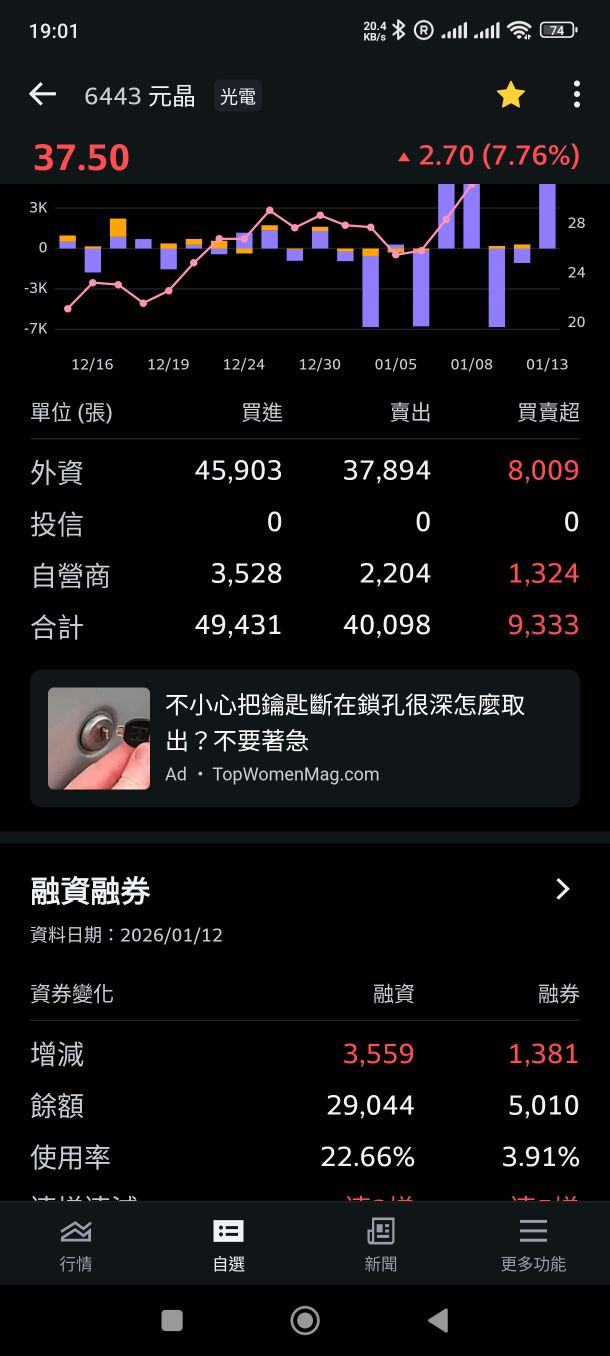
Task: Open the three-dot overflow menu
Action: click(576, 95)
